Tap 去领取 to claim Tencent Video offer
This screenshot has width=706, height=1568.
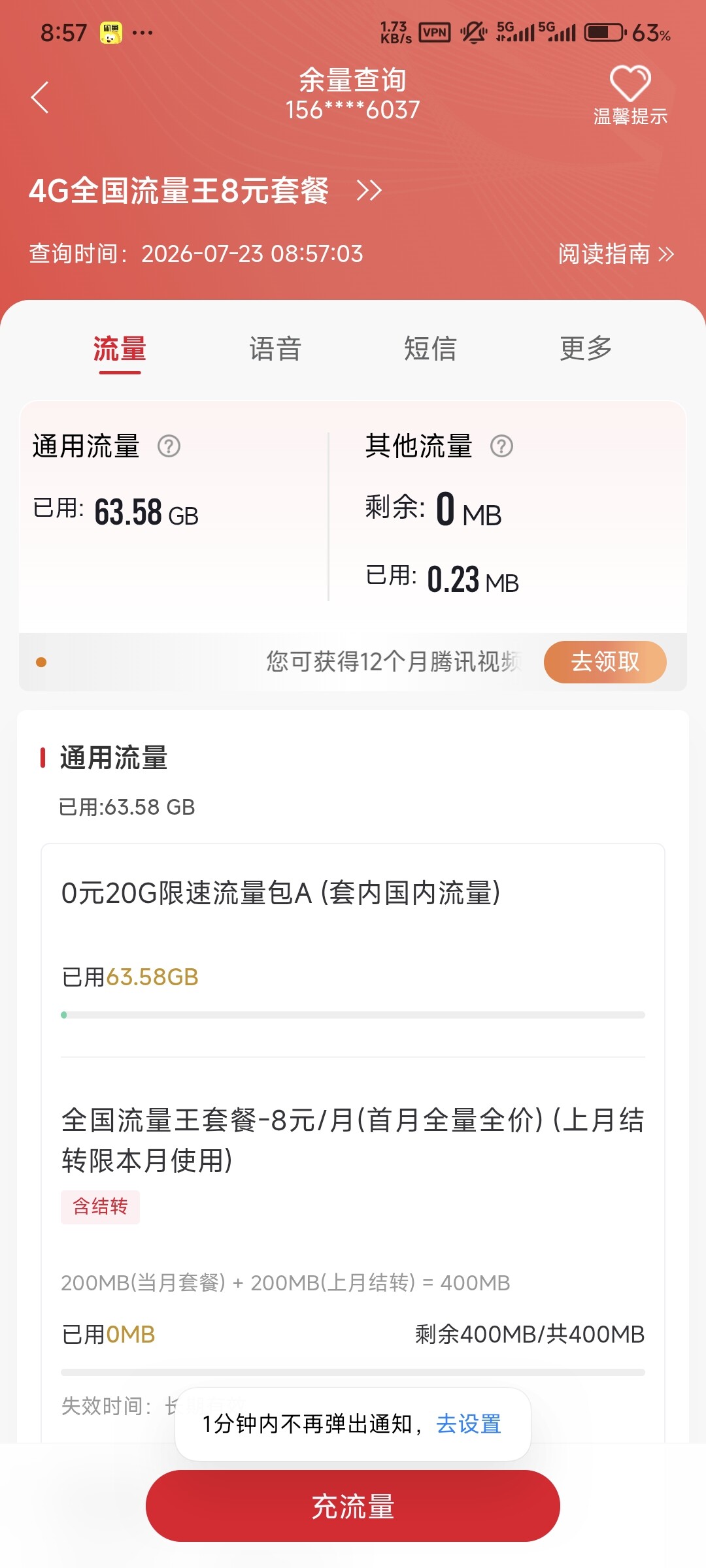(605, 662)
